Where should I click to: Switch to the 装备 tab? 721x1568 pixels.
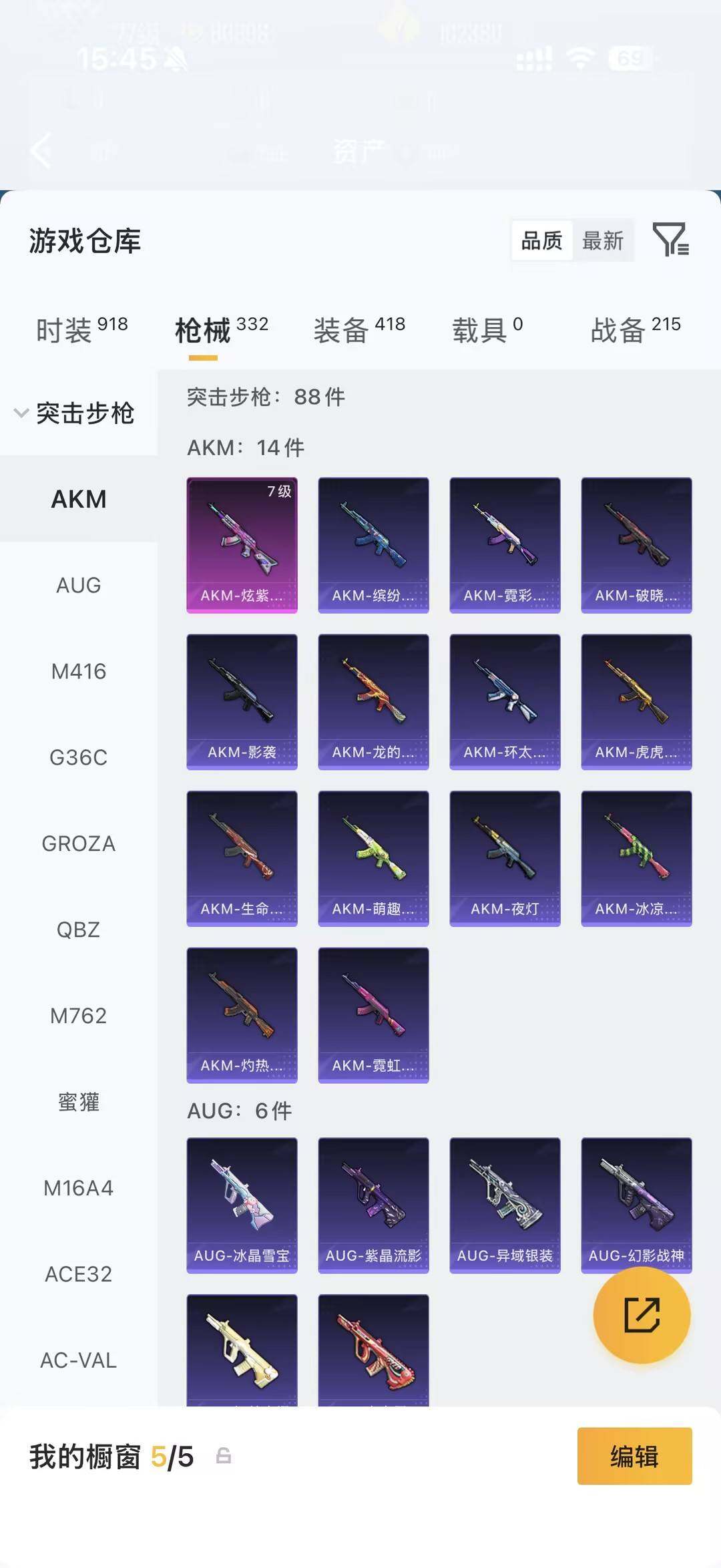click(359, 330)
